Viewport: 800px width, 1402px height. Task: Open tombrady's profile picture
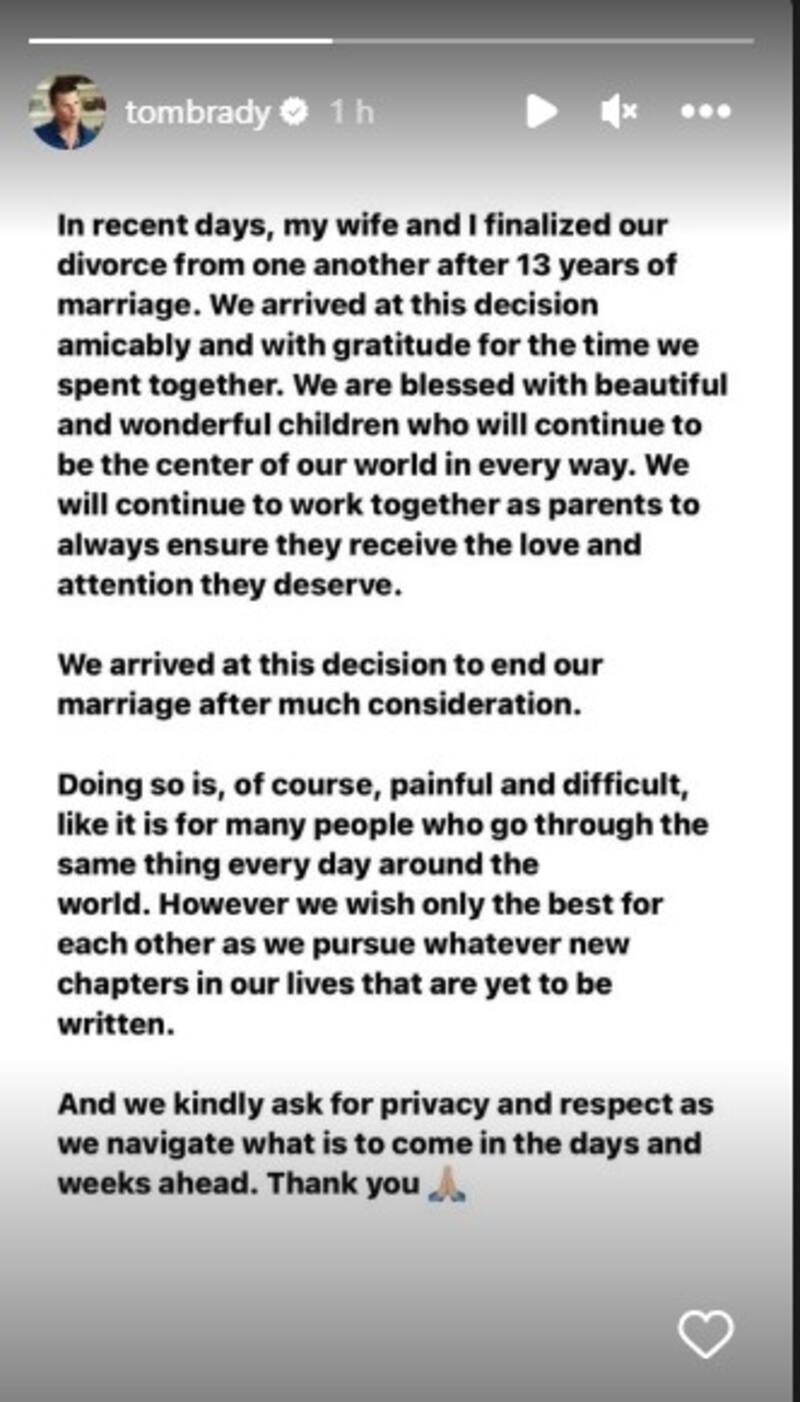(68, 112)
